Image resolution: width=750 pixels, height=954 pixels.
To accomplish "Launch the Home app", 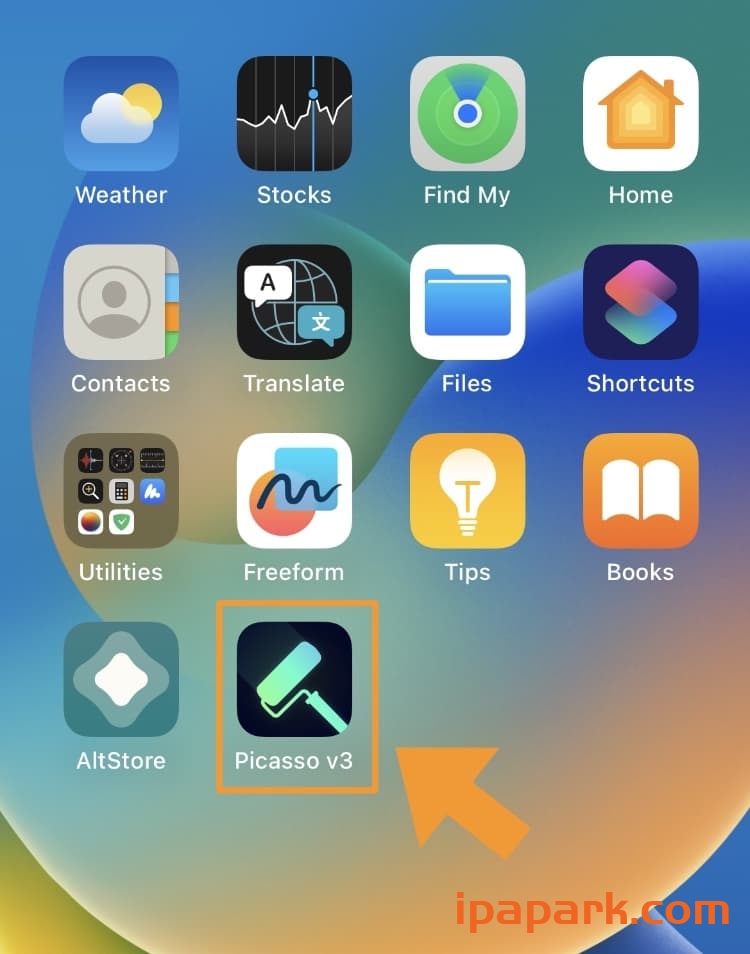I will [x=640, y=114].
